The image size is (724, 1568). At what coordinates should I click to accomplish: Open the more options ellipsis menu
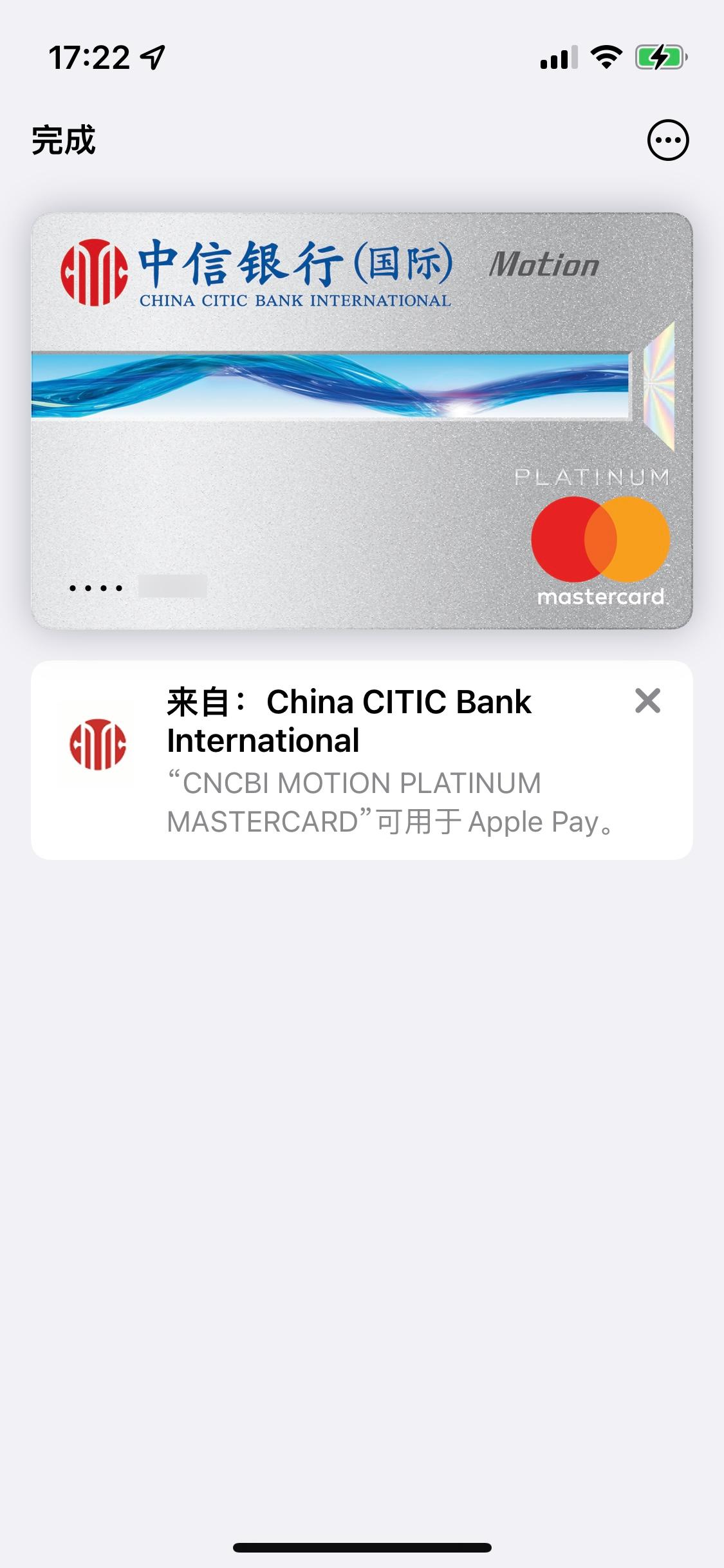(667, 140)
